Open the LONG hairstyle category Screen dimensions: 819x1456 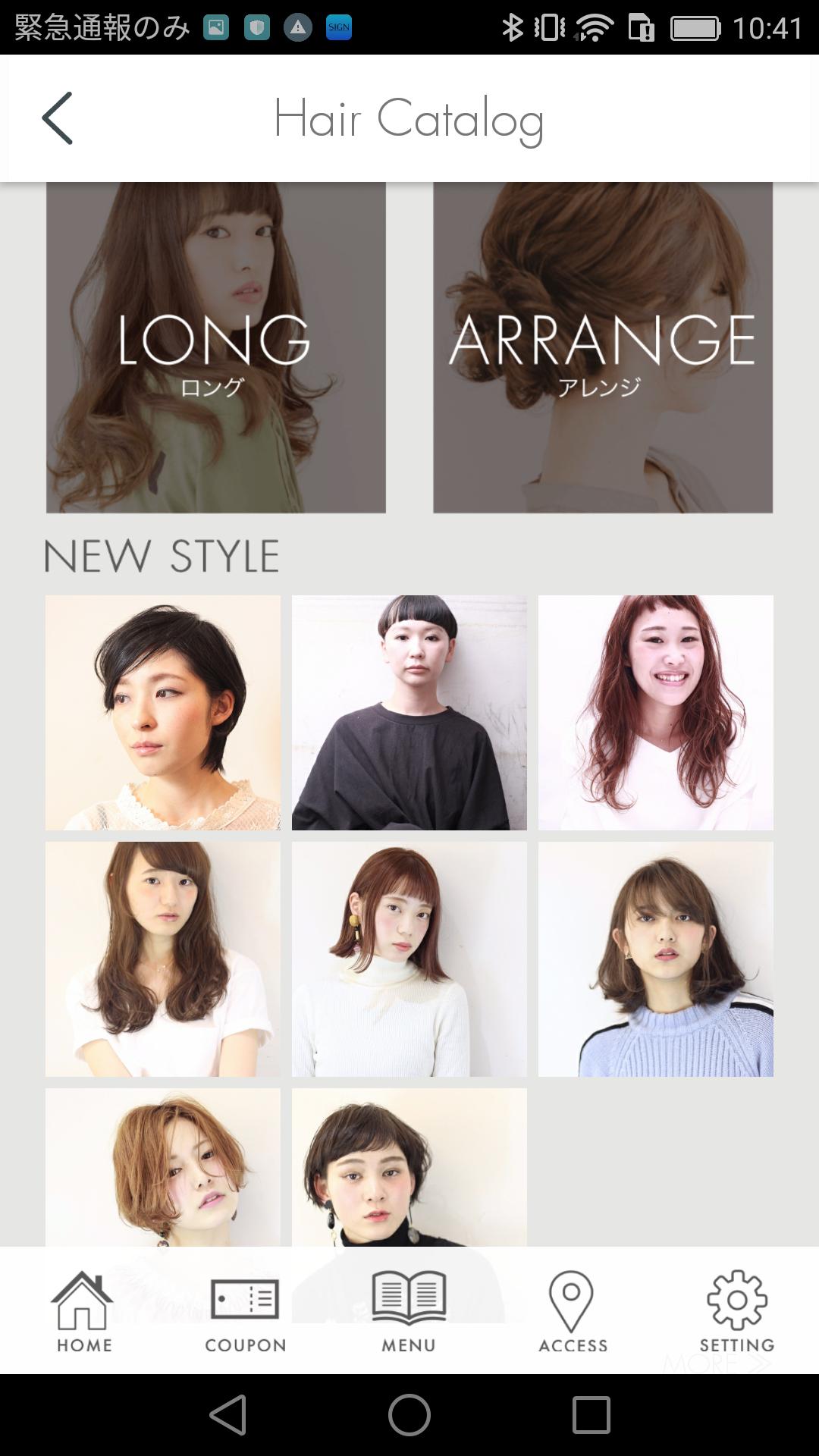tap(215, 347)
